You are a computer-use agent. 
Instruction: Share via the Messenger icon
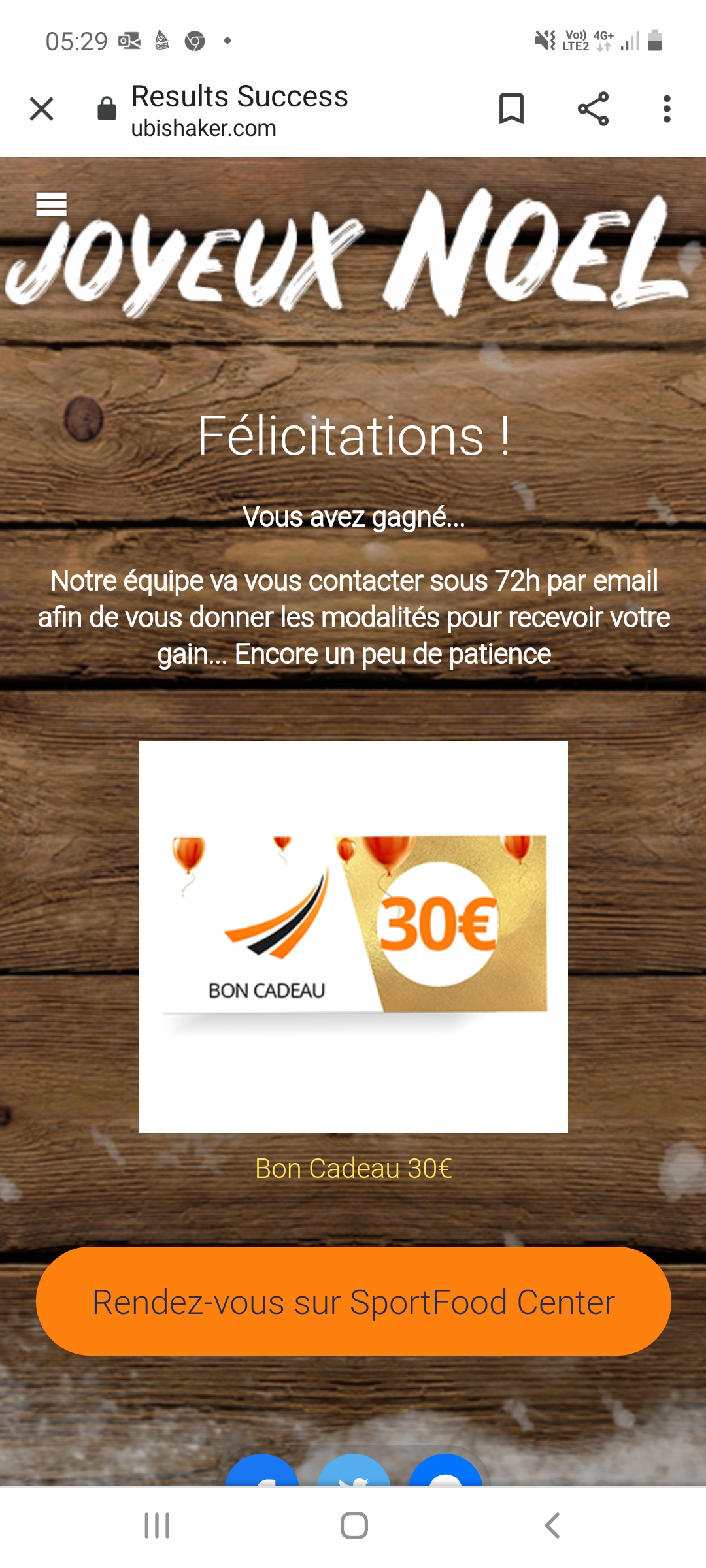pos(445,1471)
